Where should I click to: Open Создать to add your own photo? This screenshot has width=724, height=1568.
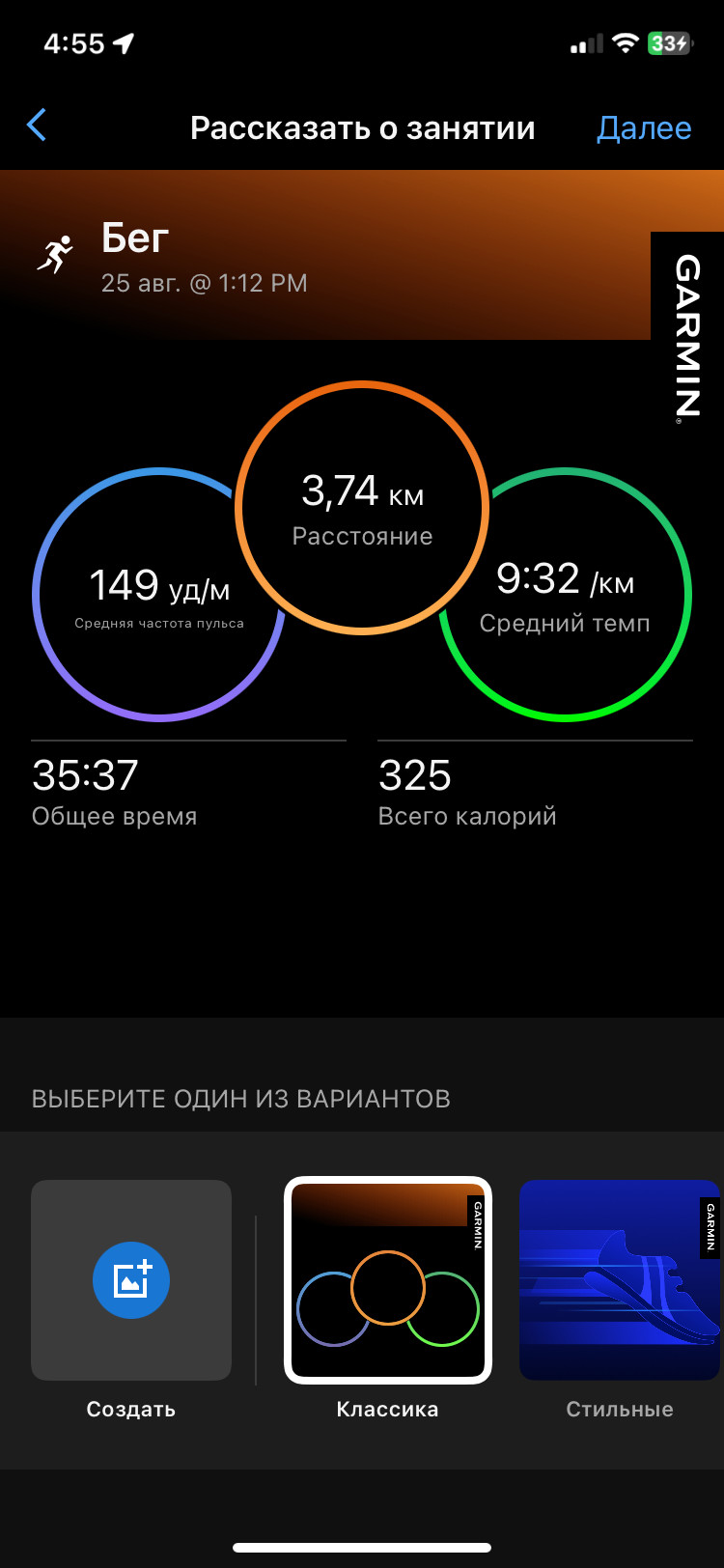pyautogui.click(x=131, y=1279)
